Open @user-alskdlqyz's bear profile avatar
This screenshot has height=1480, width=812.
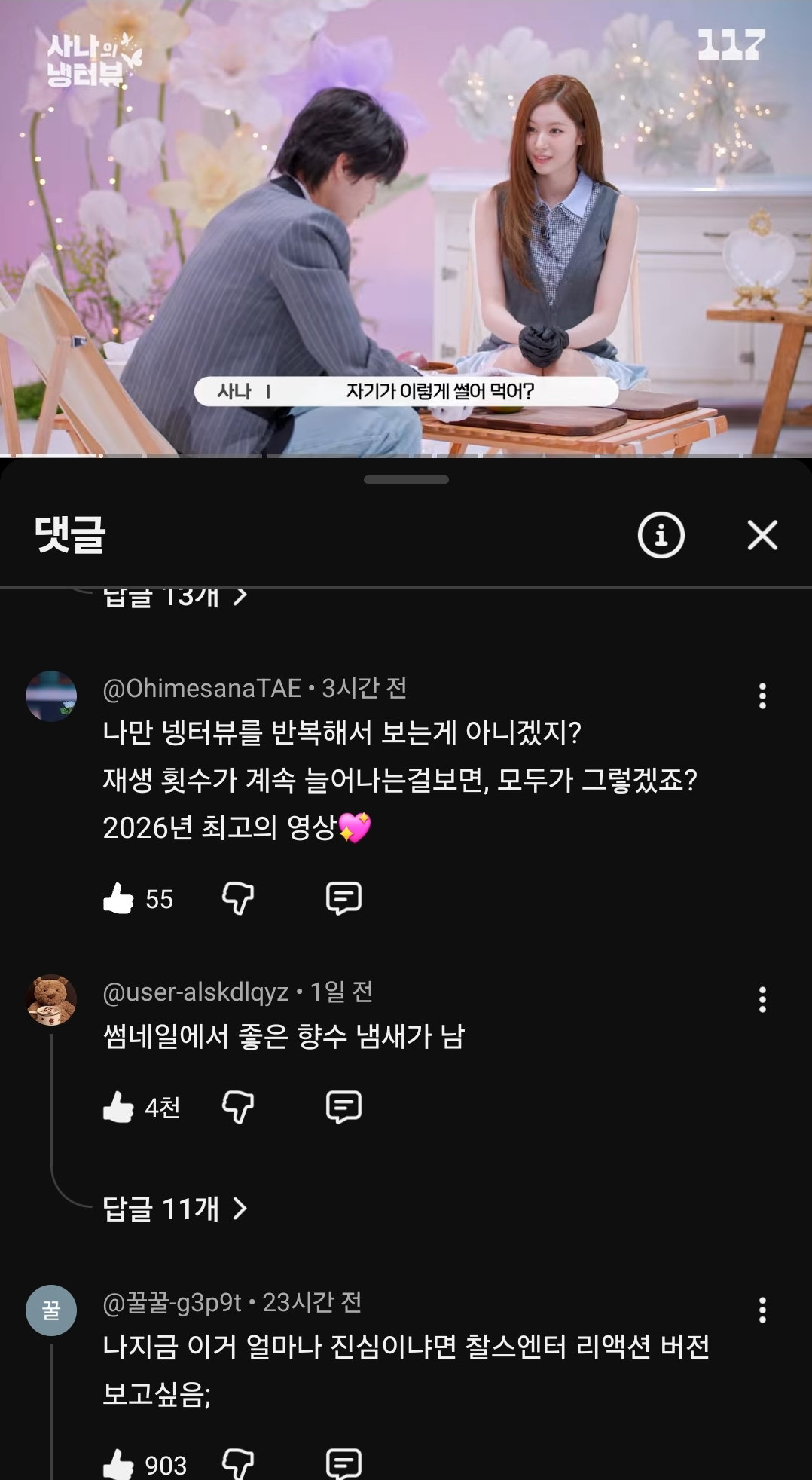(51, 1000)
